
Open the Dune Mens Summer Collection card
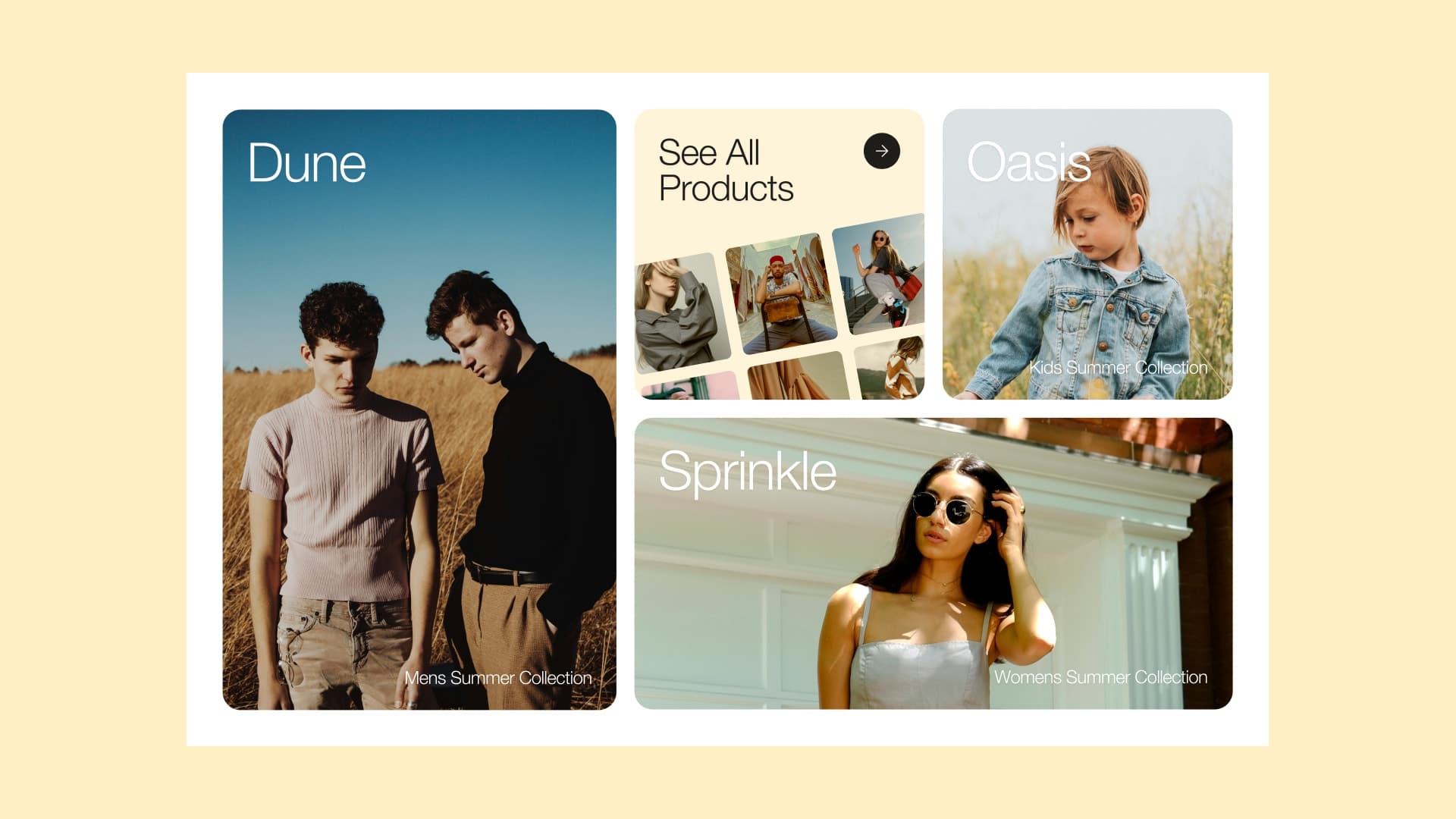pos(419,409)
